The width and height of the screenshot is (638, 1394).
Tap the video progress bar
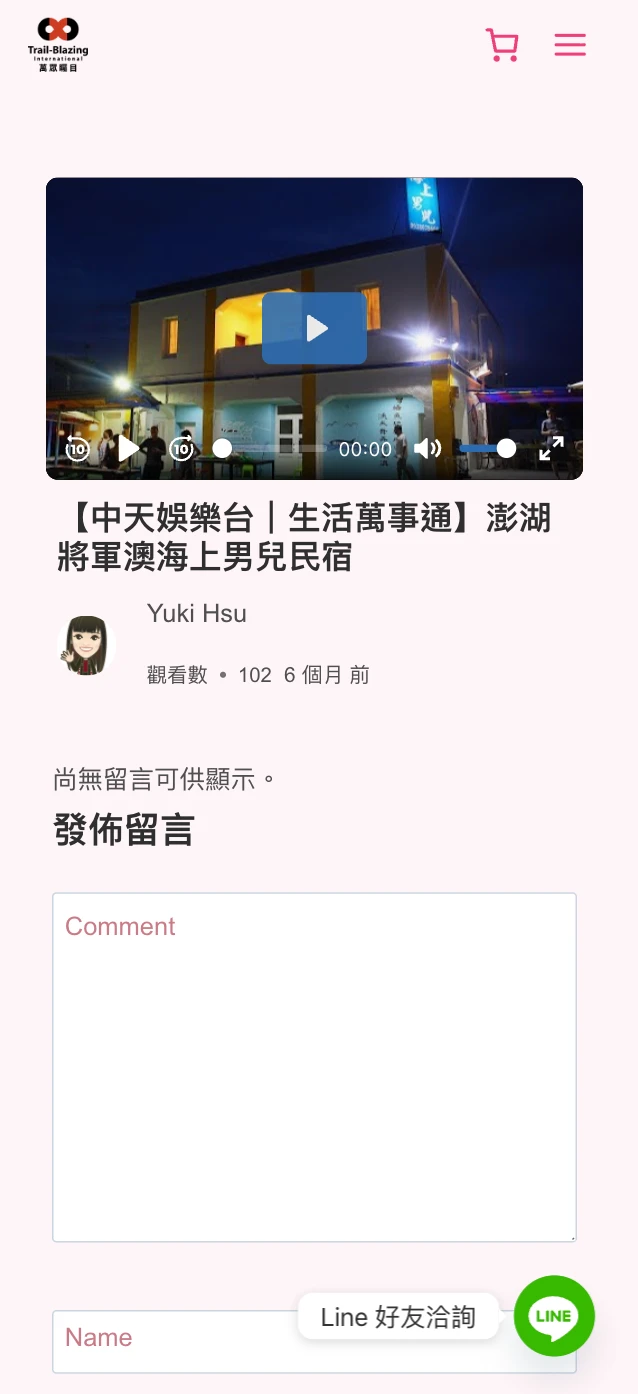coord(270,449)
